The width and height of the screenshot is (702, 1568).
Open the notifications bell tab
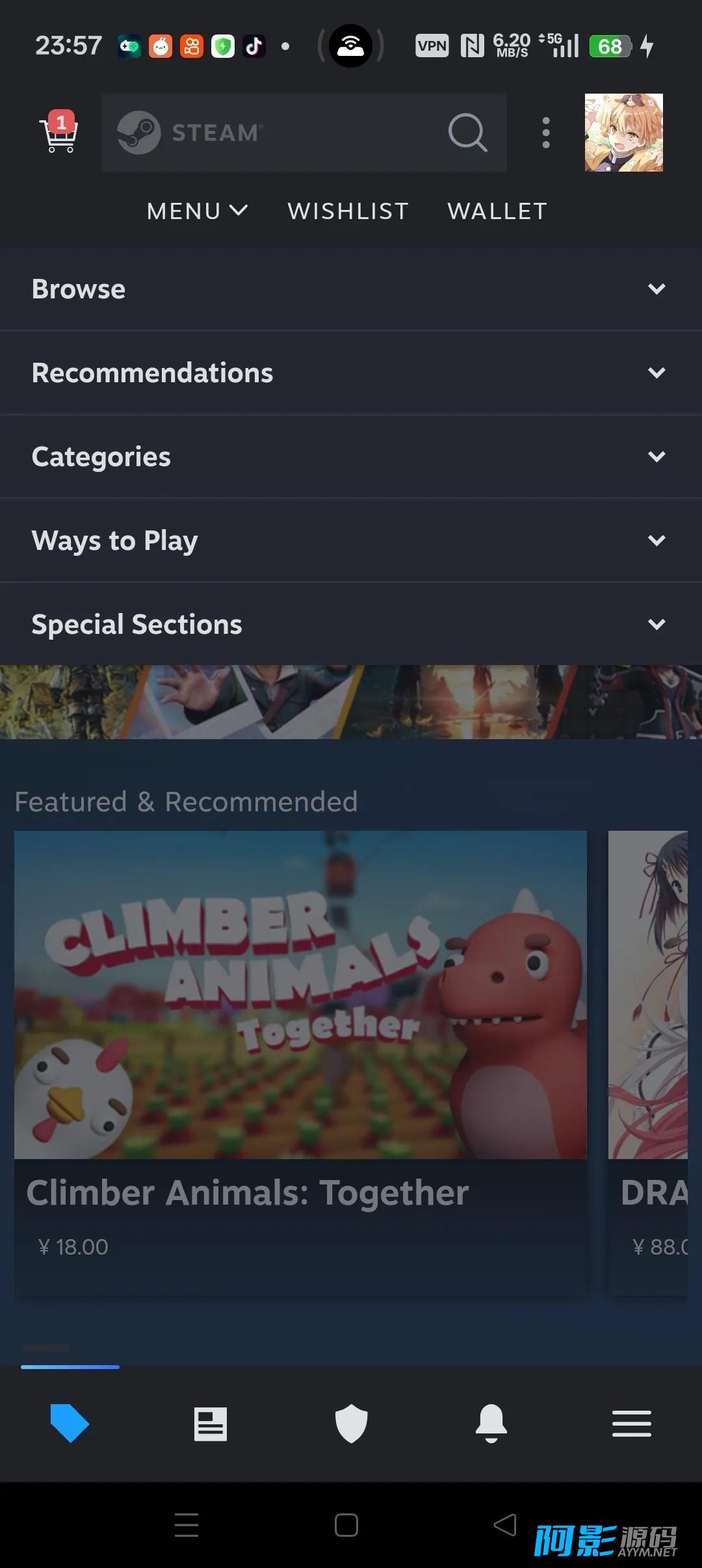click(x=491, y=1424)
